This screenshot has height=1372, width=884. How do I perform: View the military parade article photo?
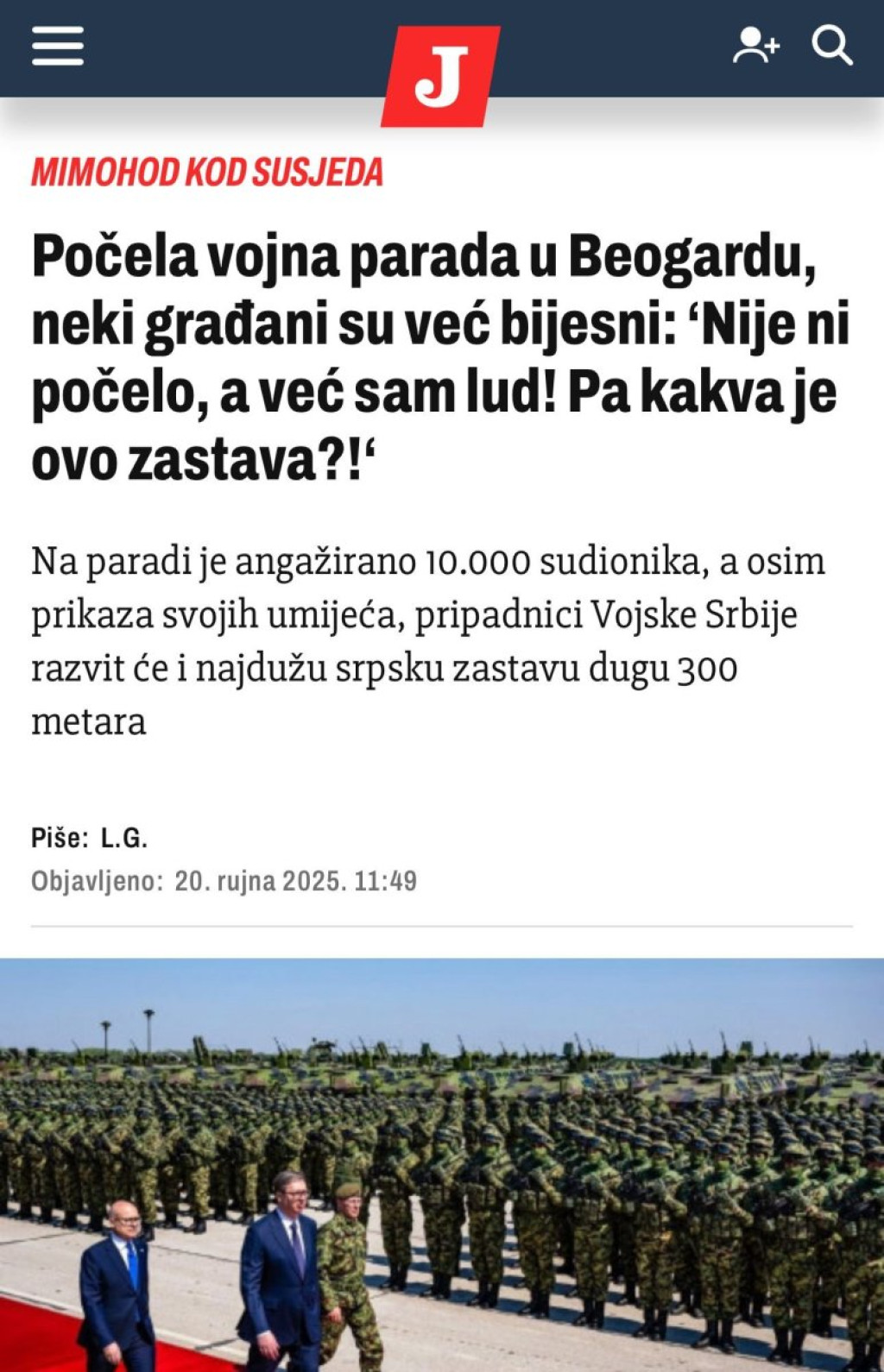pyautogui.click(x=442, y=1165)
